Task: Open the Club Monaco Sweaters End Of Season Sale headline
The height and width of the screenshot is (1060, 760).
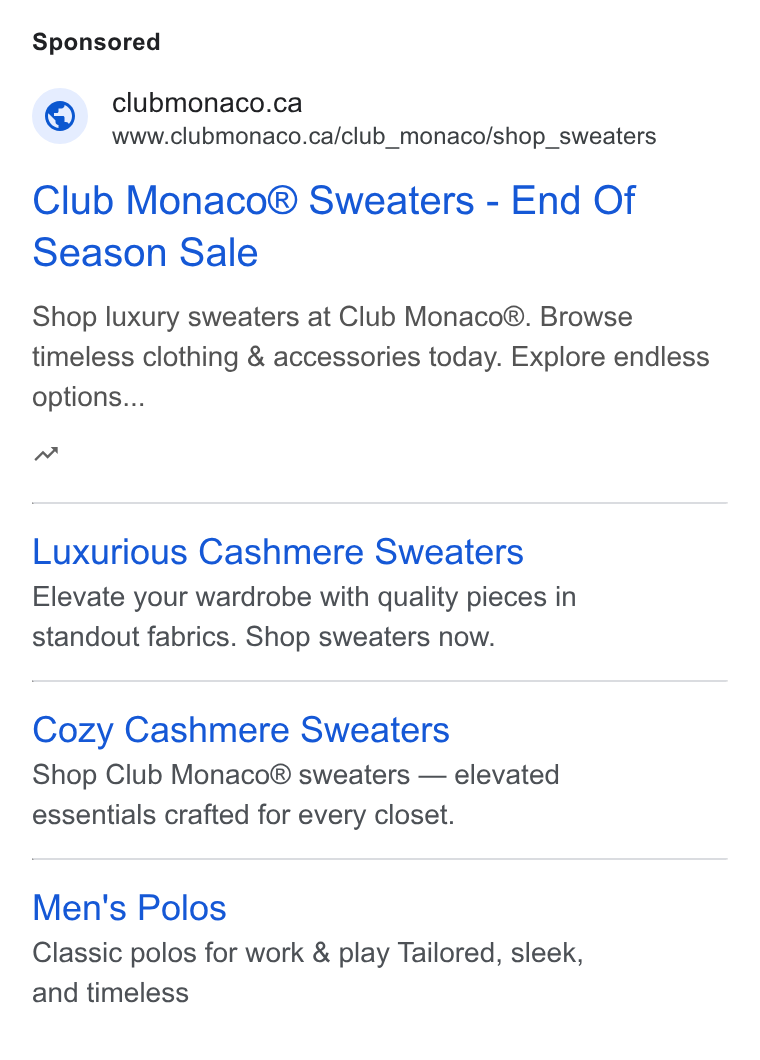Action: [334, 226]
